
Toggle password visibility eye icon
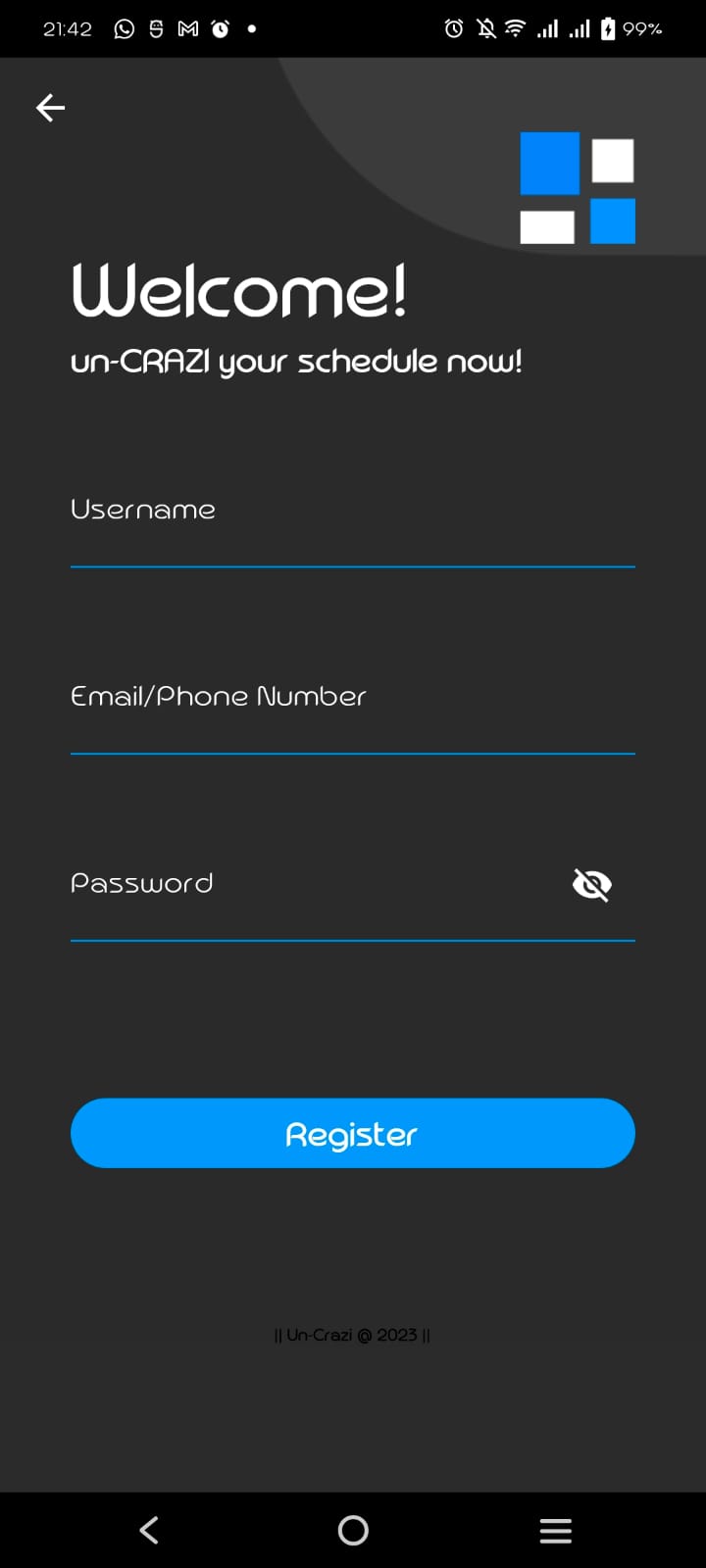(592, 884)
